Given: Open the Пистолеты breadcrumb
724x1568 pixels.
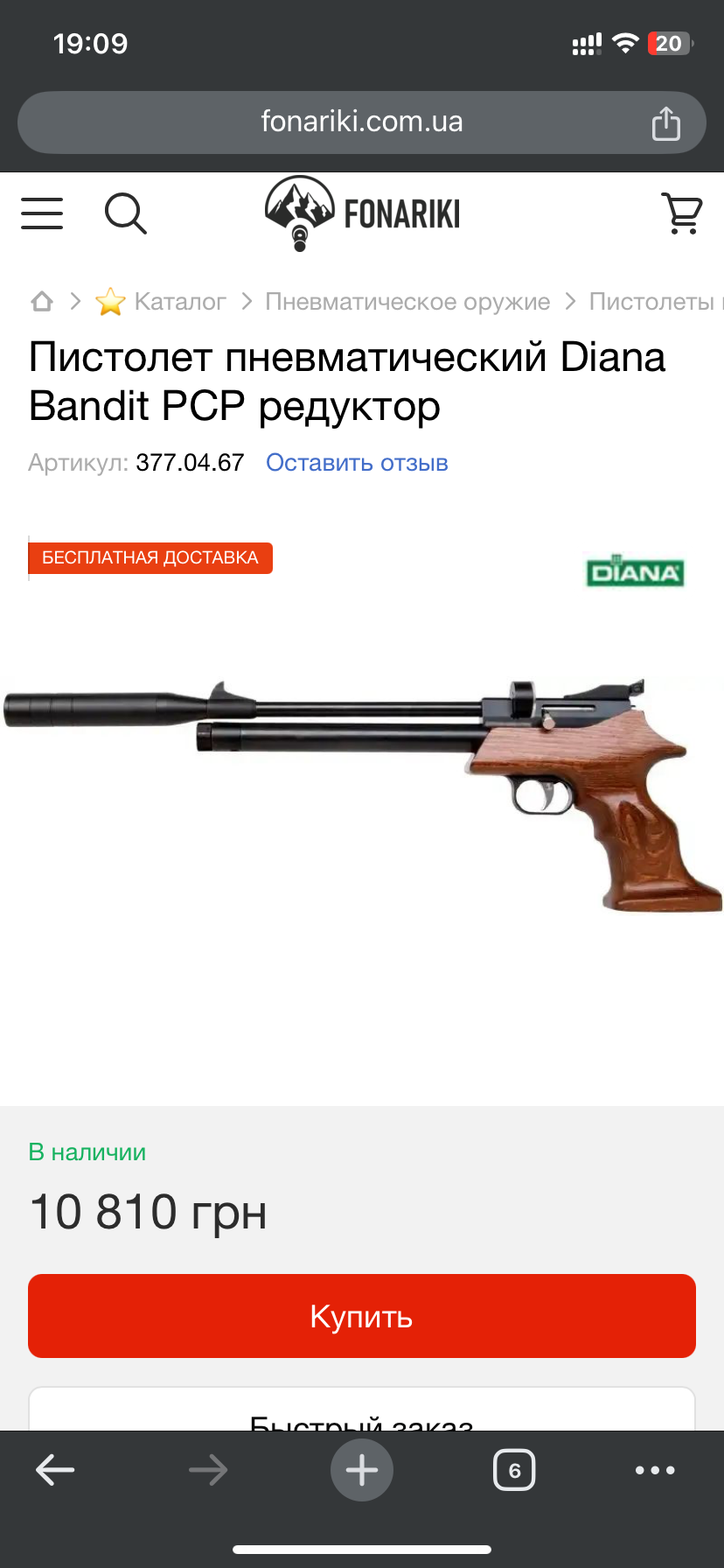Looking at the screenshot, I should point(651,302).
